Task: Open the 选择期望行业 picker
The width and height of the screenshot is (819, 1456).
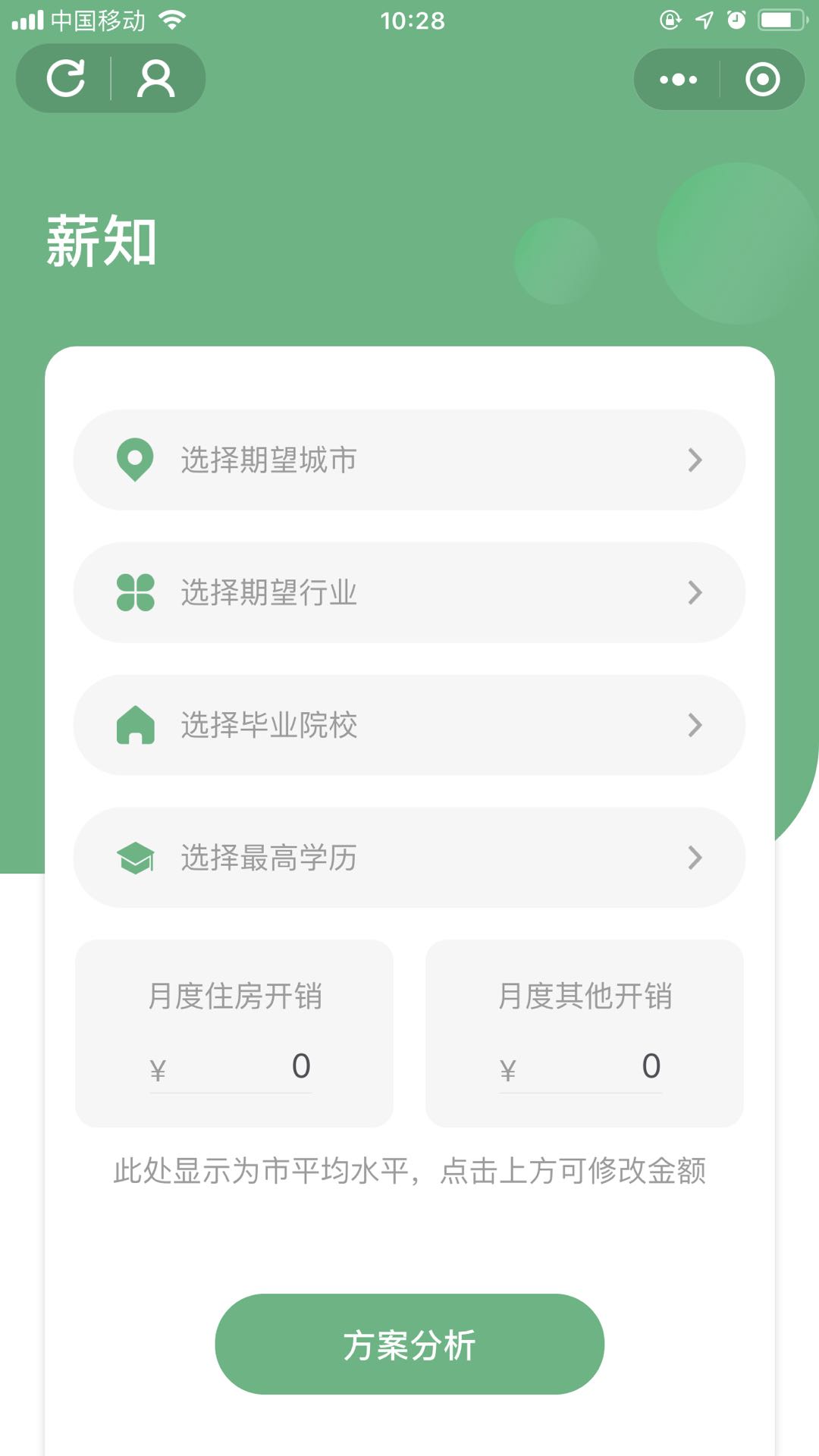Action: coord(409,592)
